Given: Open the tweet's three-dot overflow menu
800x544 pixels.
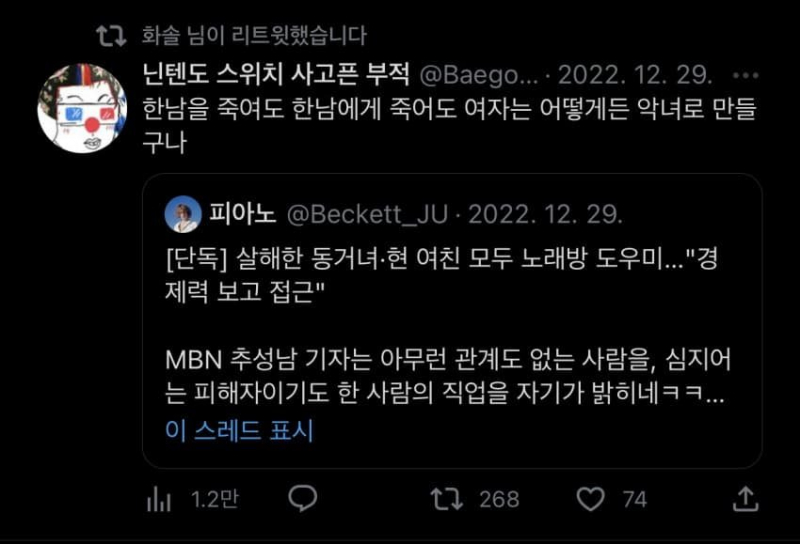Looking at the screenshot, I should [x=746, y=76].
